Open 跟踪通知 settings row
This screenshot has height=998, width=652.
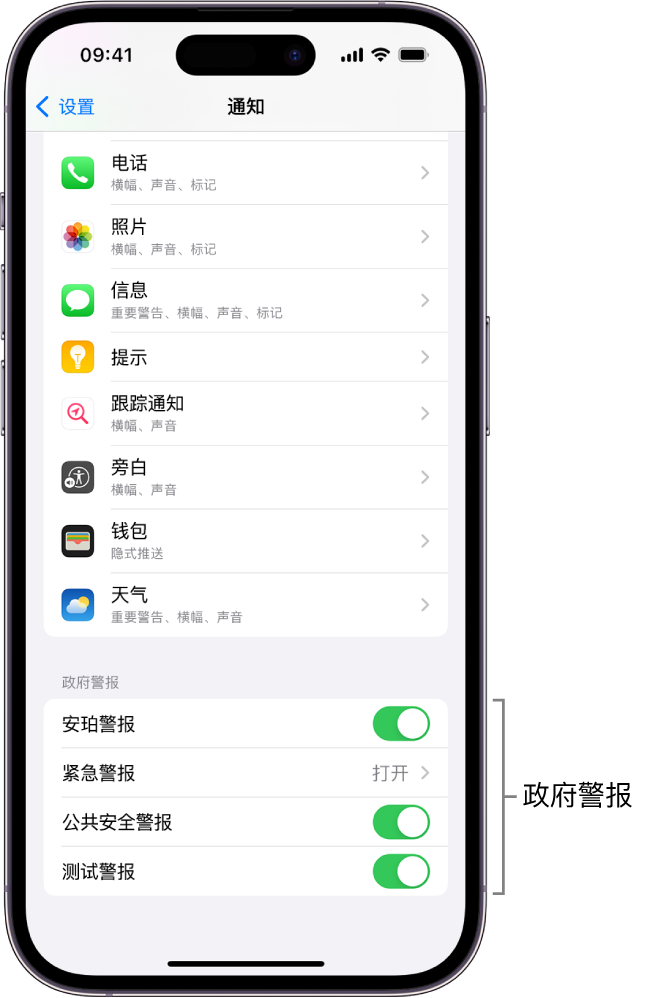[x=245, y=413]
